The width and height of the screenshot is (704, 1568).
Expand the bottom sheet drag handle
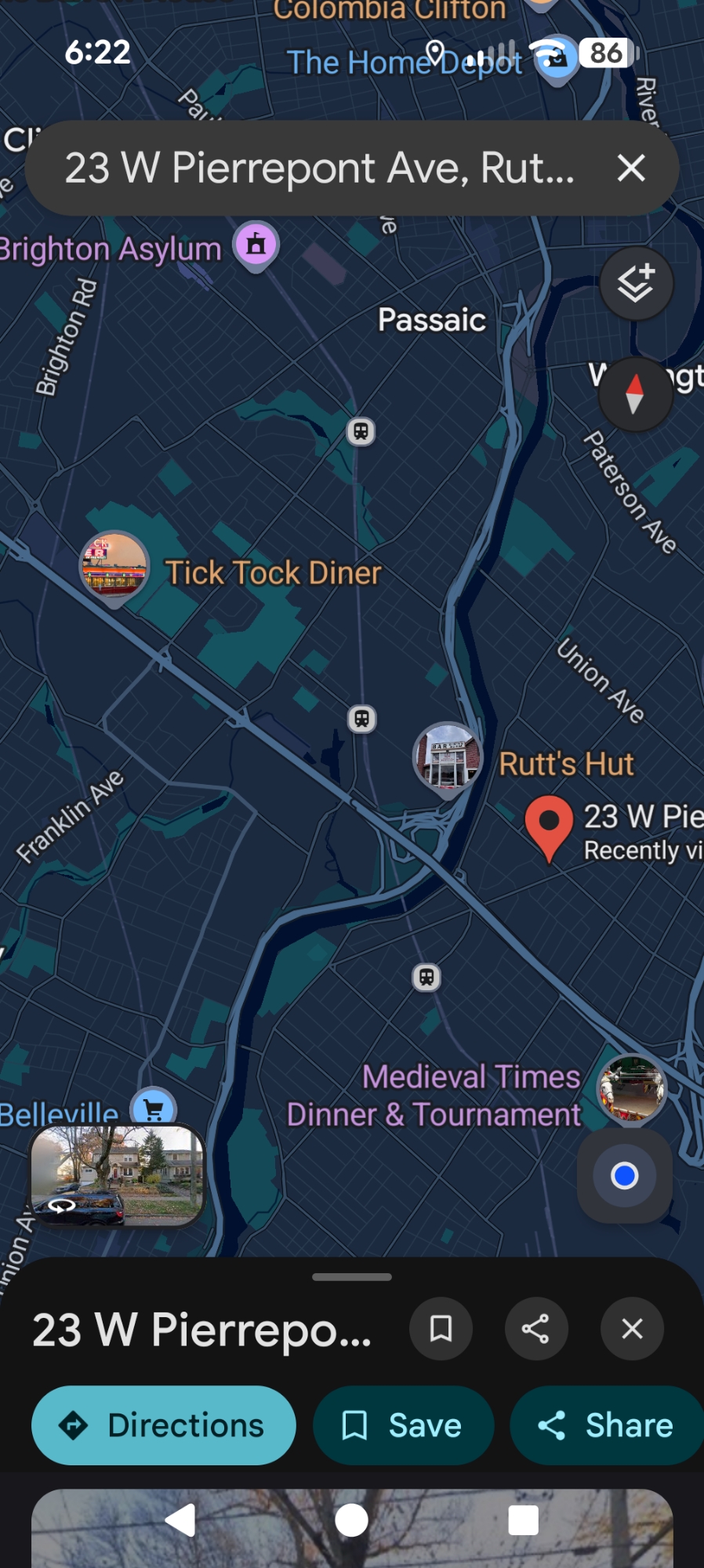tap(352, 1277)
